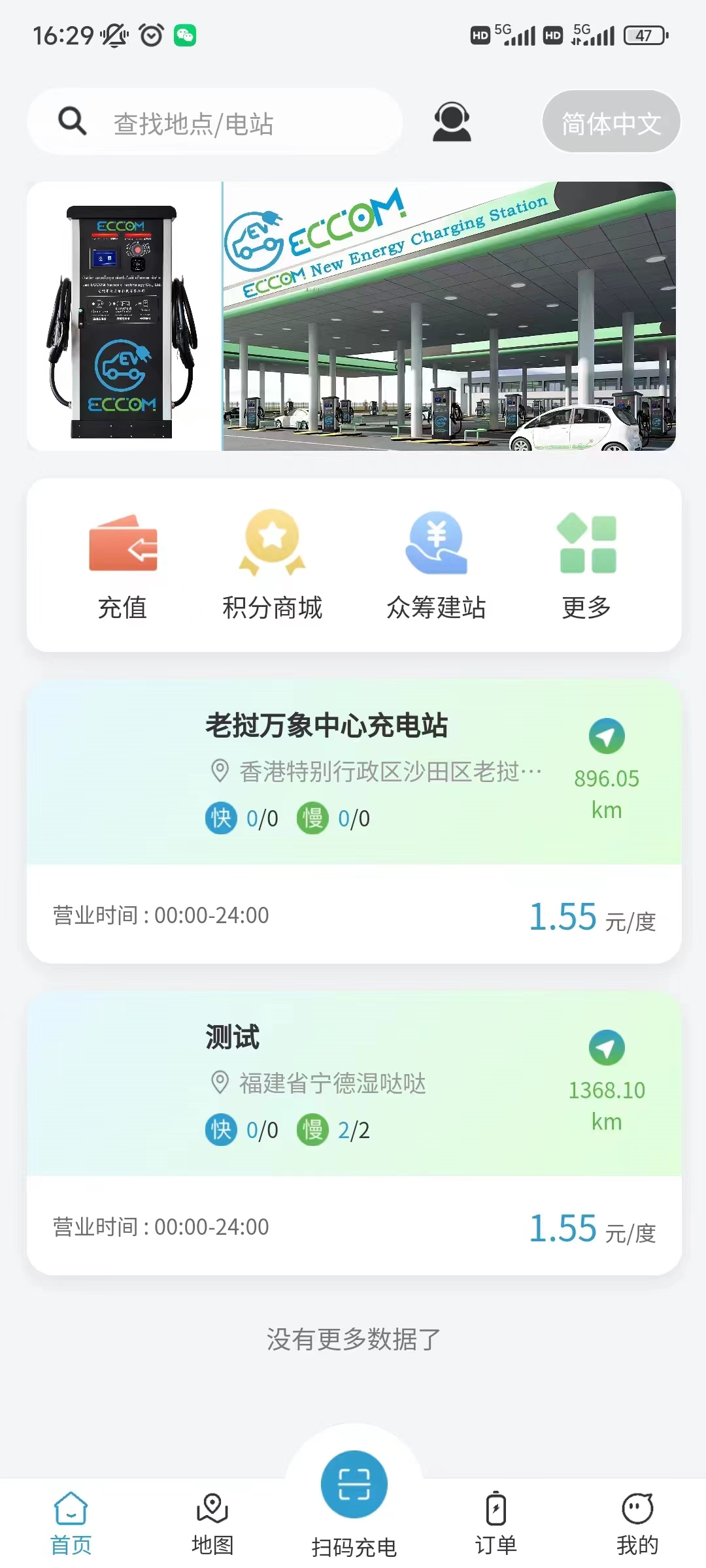Open the customer service headset icon

pyautogui.click(x=452, y=122)
